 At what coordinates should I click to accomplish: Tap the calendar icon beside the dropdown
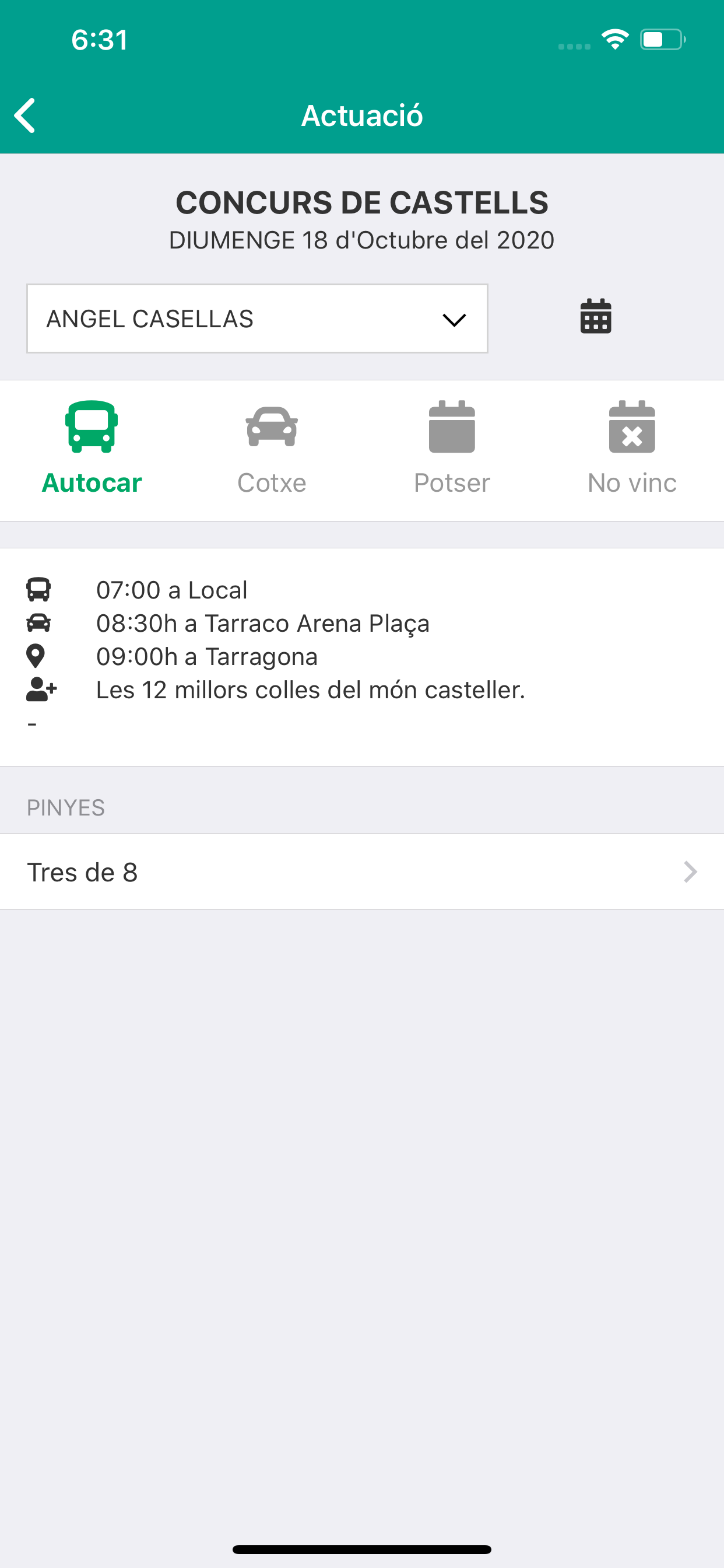tap(595, 316)
